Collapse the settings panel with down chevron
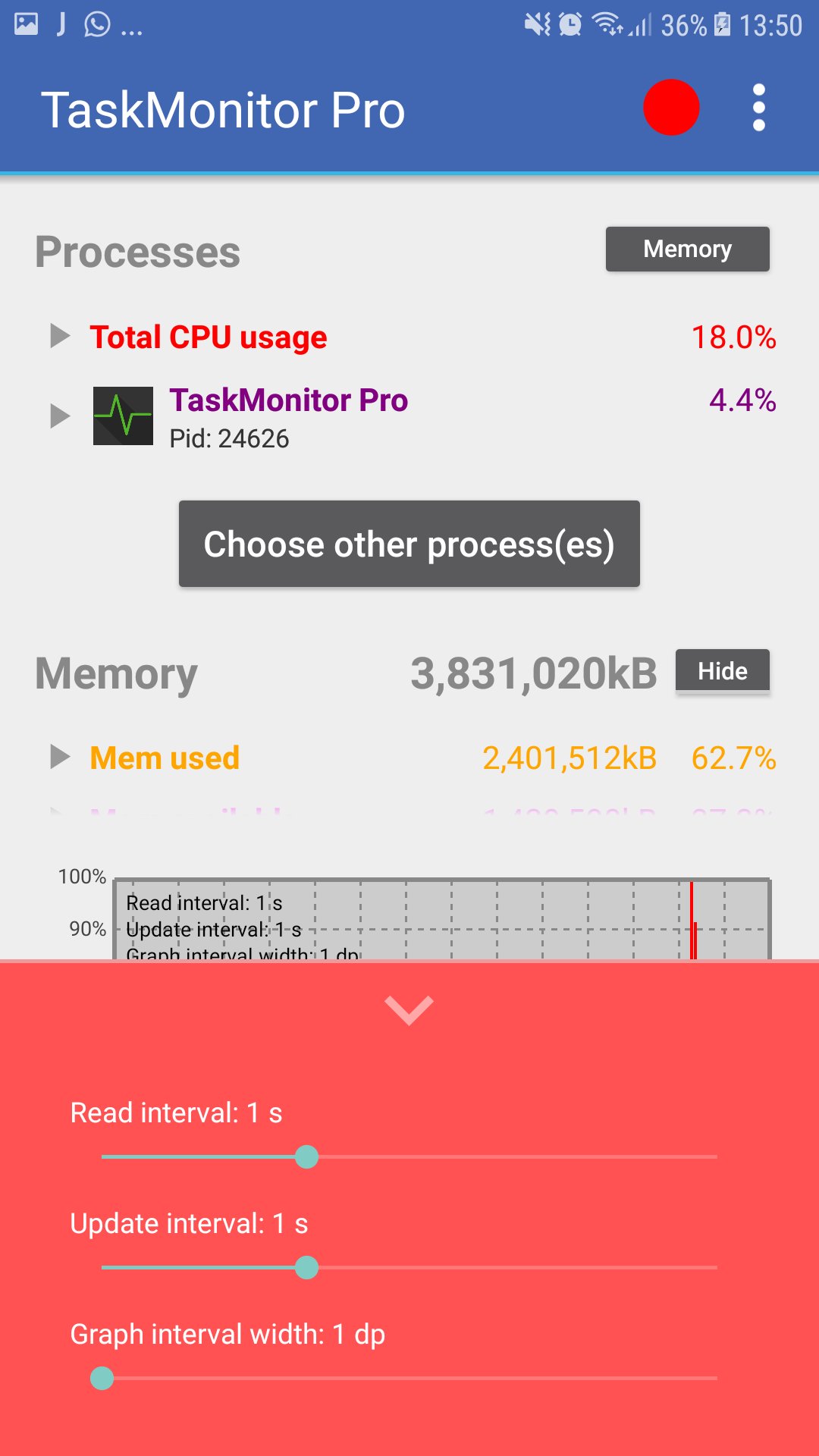Screen dimensions: 819x1456 pos(409,1010)
